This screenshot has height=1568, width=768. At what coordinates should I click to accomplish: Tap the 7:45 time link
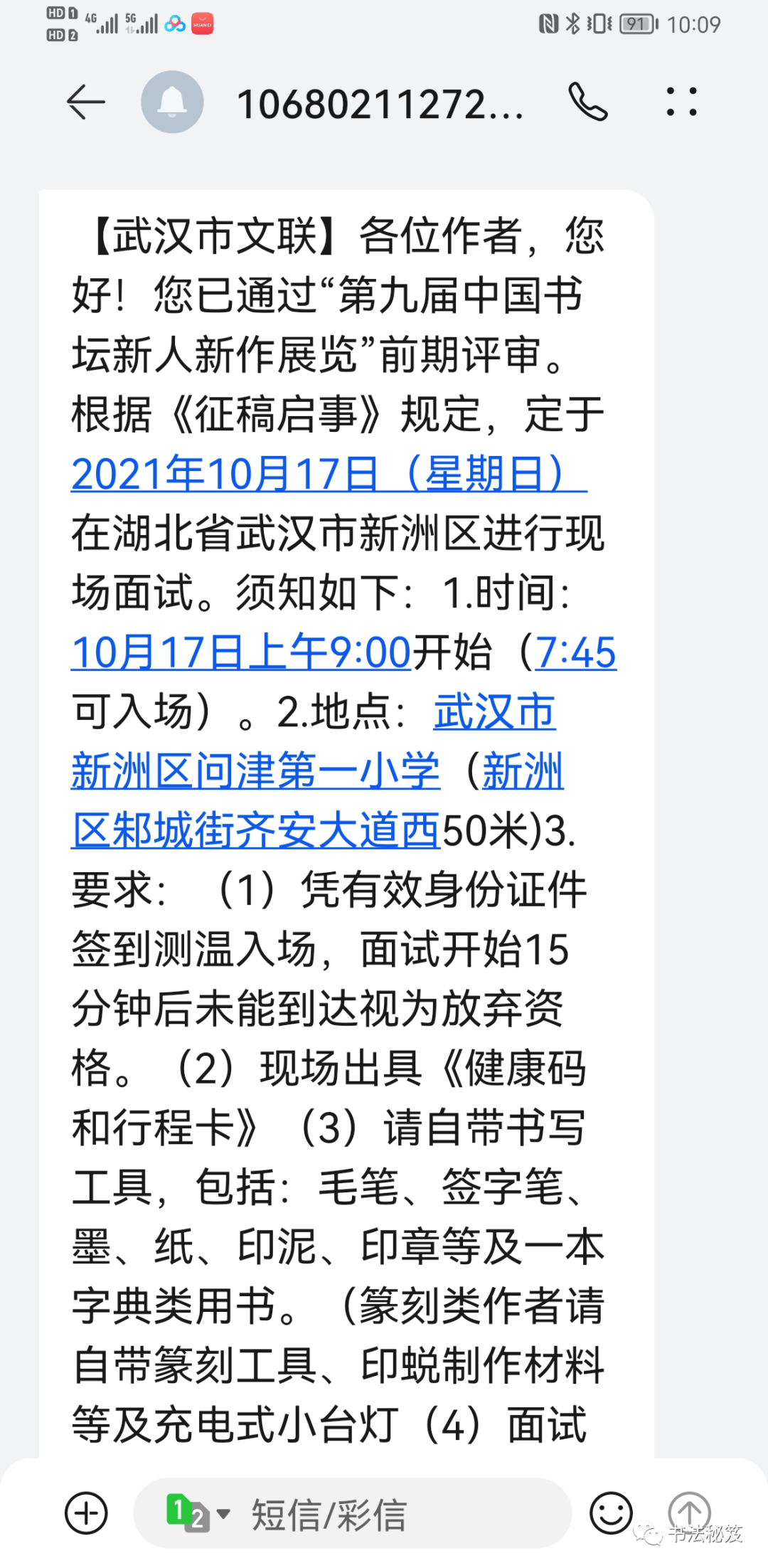tap(575, 652)
